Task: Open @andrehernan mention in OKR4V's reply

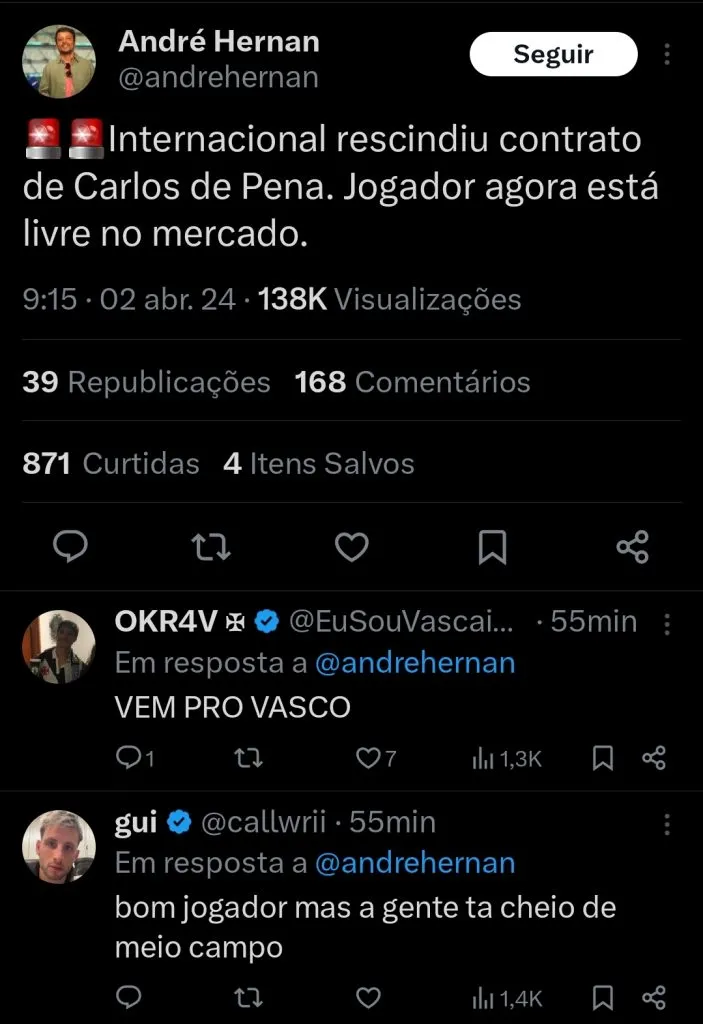Action: (415, 663)
